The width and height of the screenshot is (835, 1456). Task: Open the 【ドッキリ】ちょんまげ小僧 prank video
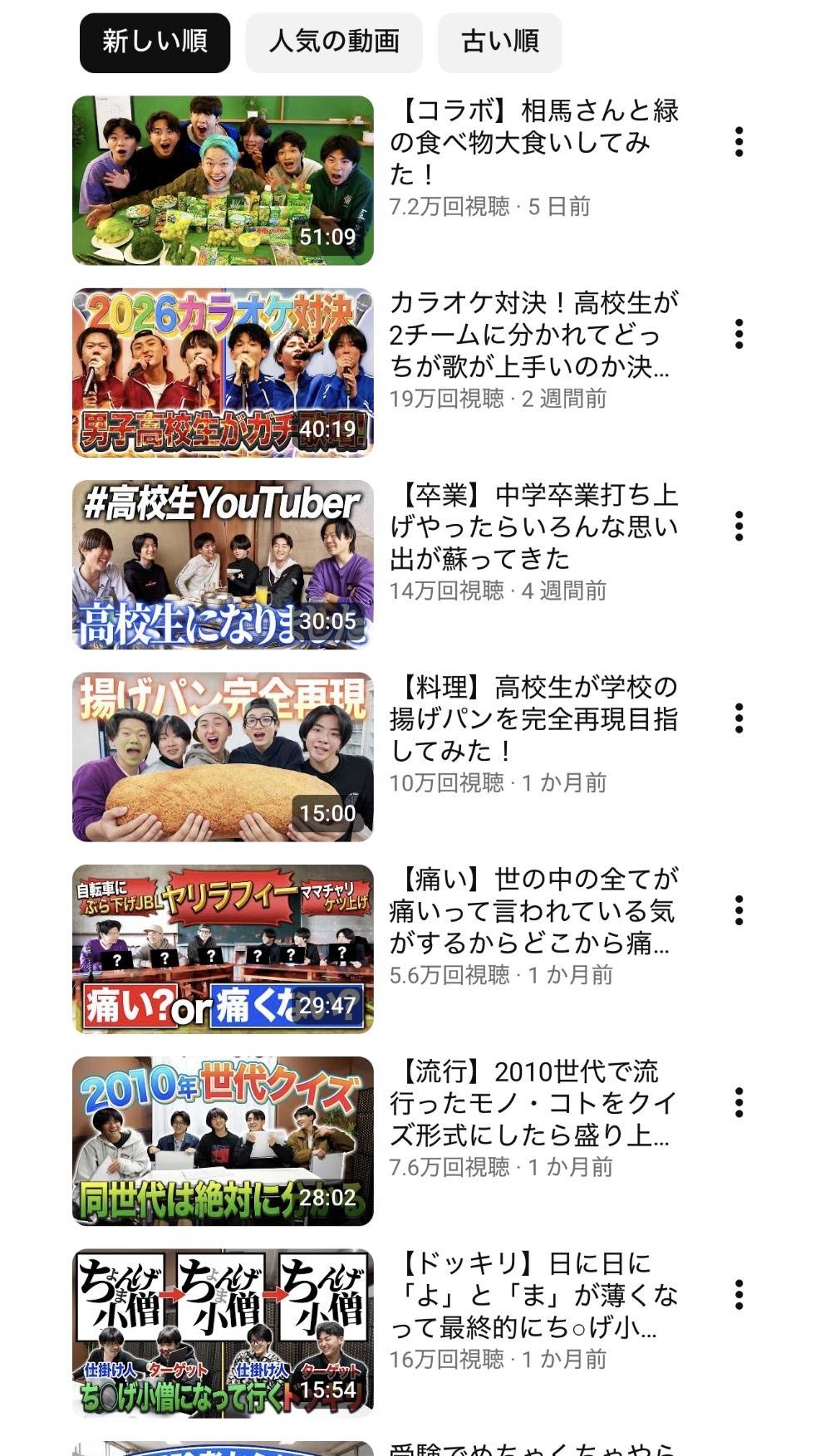coord(223,1333)
